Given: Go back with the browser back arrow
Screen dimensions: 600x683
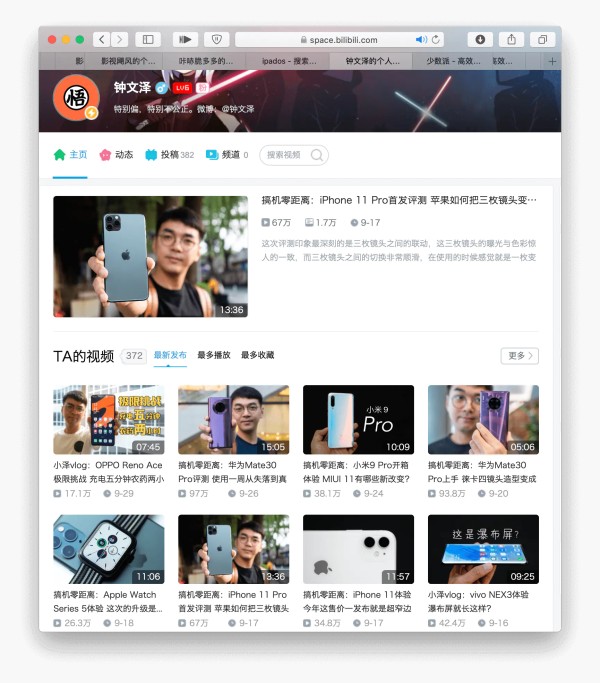Looking at the screenshot, I should [x=102, y=39].
